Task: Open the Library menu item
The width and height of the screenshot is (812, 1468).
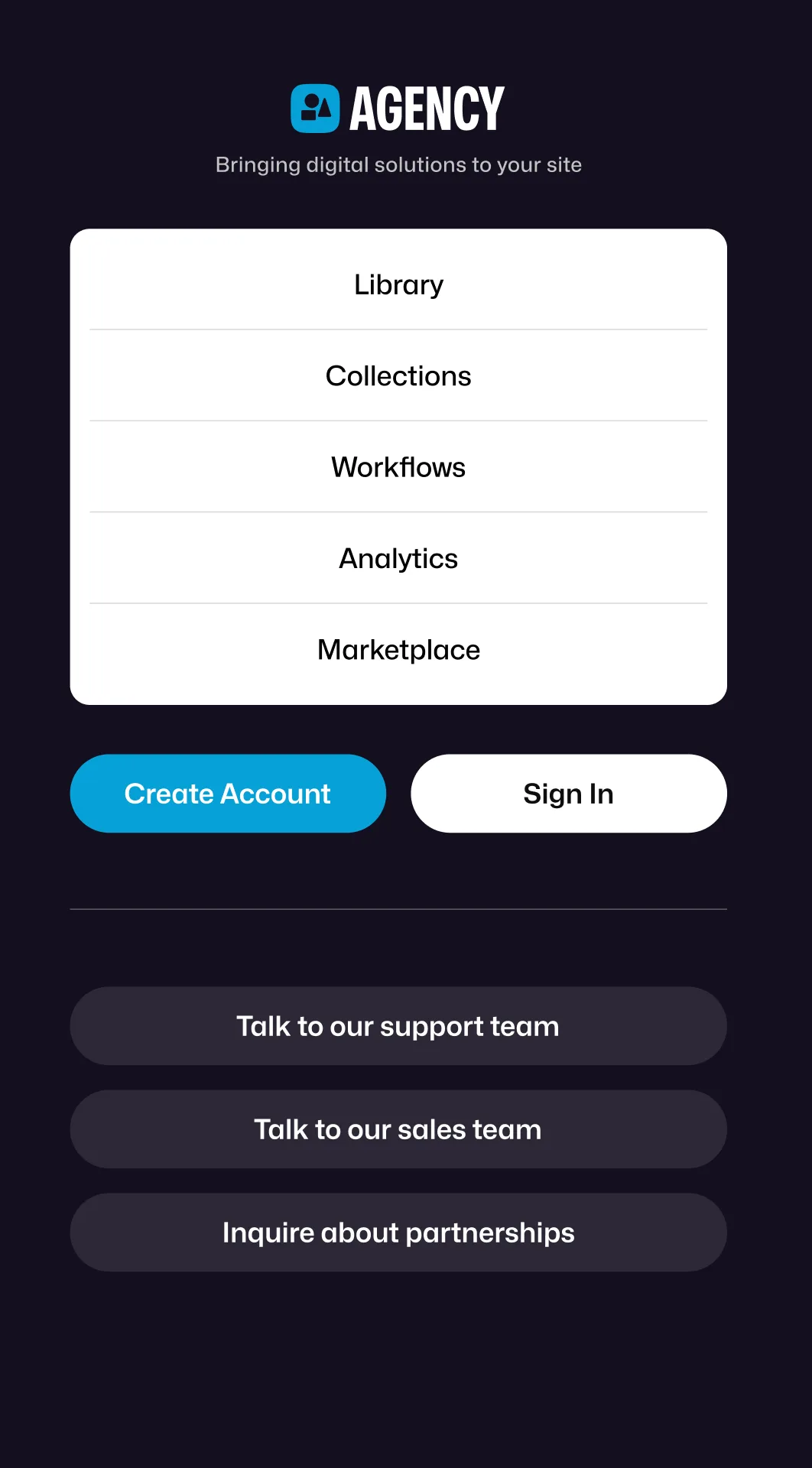Action: [x=398, y=285]
